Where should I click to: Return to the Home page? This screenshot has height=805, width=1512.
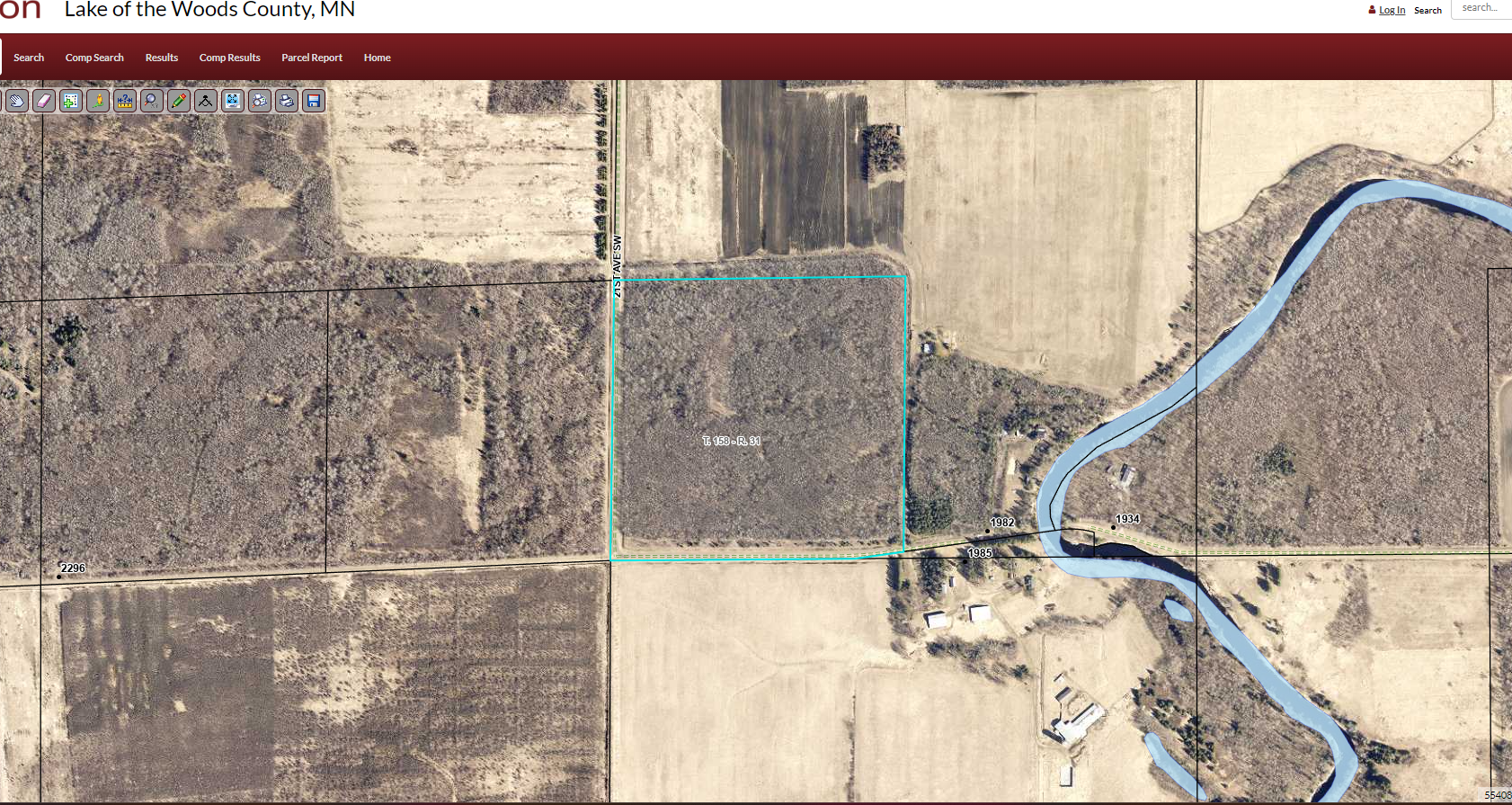tap(378, 58)
